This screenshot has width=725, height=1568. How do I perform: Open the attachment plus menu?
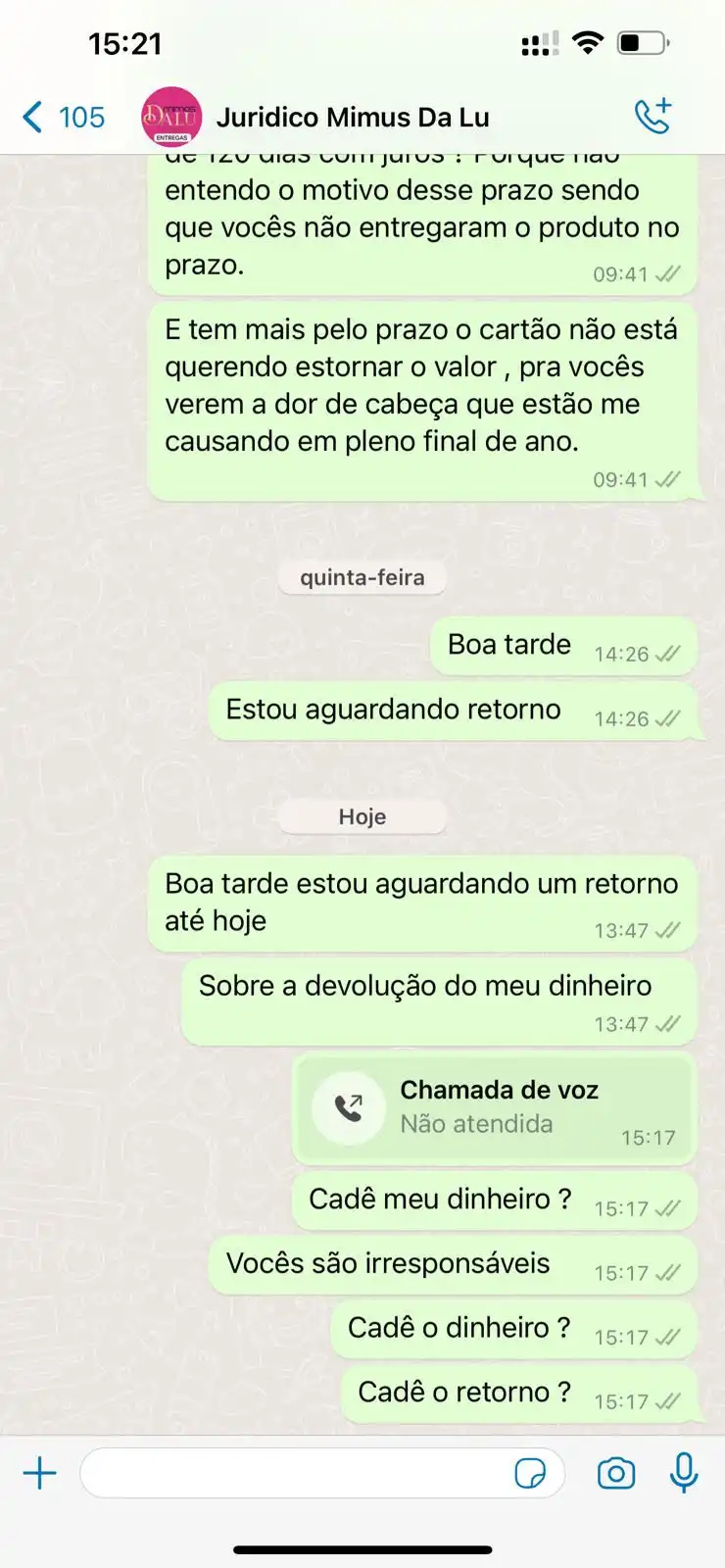click(x=40, y=1473)
